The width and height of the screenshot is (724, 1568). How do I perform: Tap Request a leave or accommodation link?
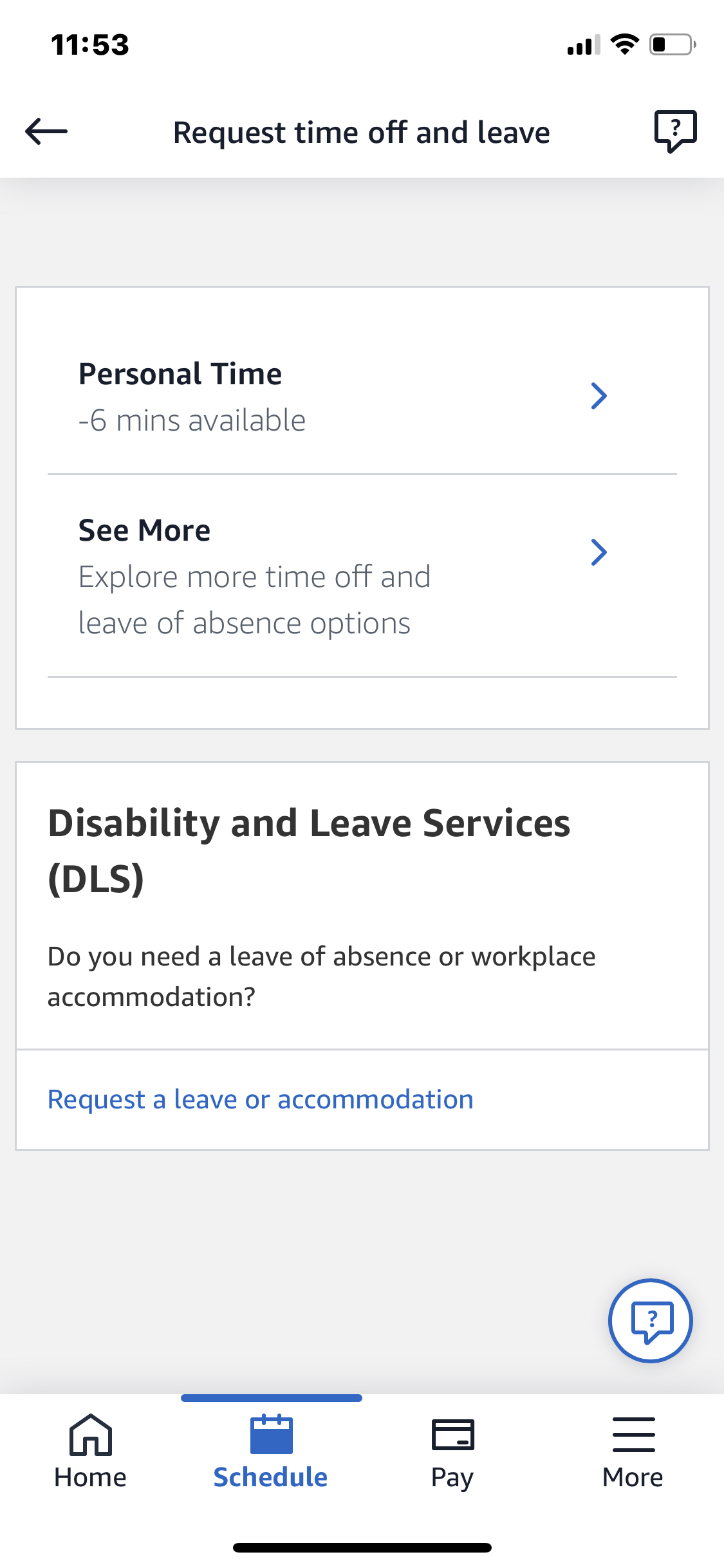(x=261, y=1099)
